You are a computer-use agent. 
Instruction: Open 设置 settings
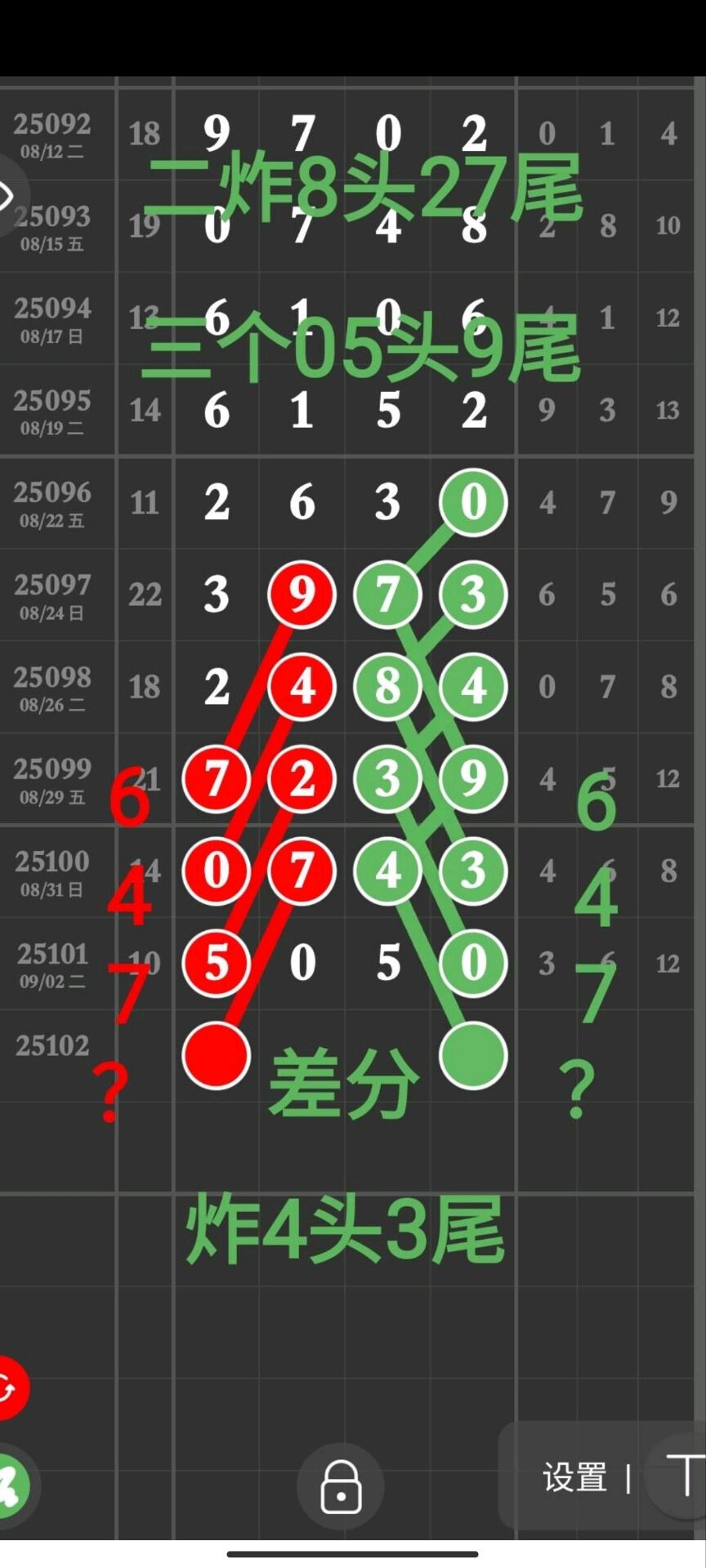[574, 1478]
